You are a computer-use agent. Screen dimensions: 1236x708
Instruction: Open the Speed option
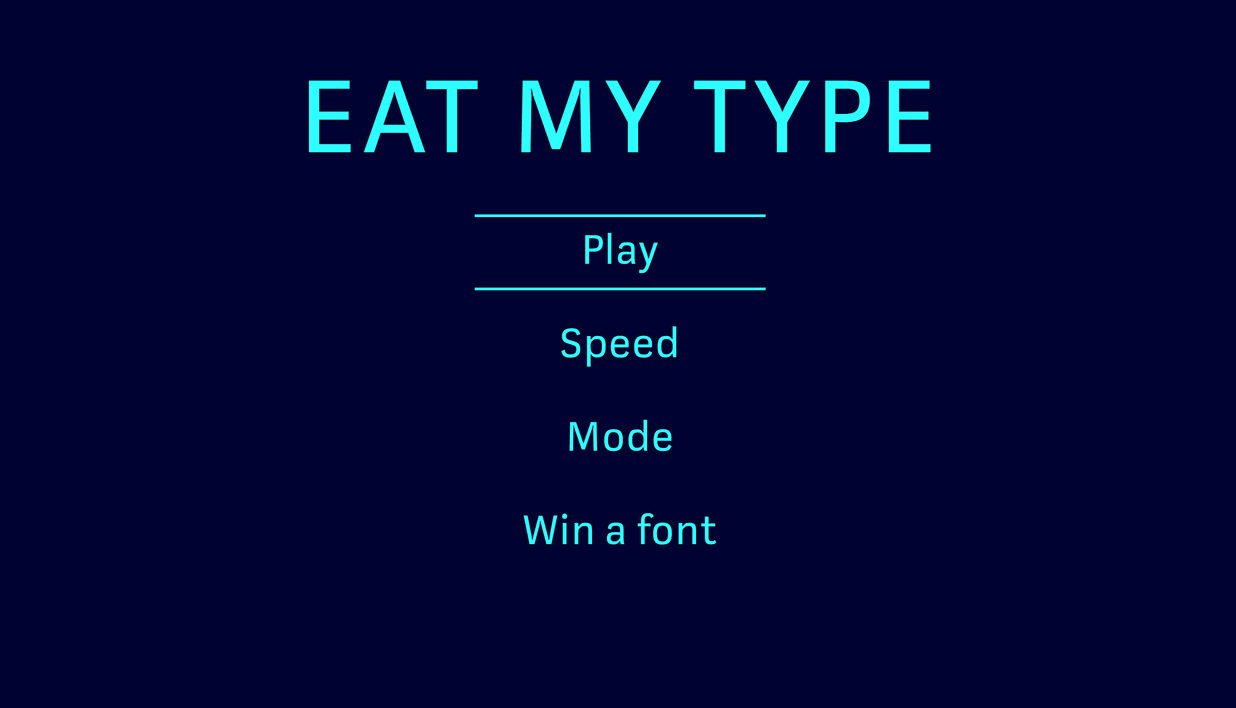[x=619, y=344]
